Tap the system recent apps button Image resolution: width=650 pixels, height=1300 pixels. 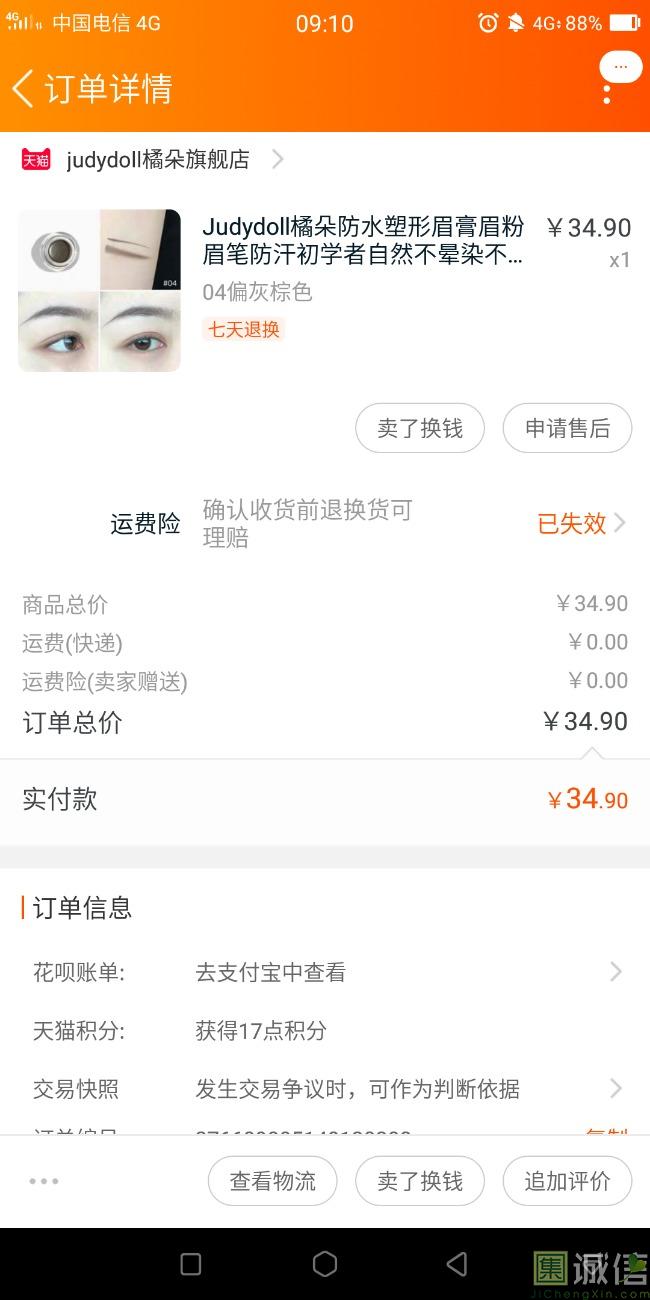191,1264
